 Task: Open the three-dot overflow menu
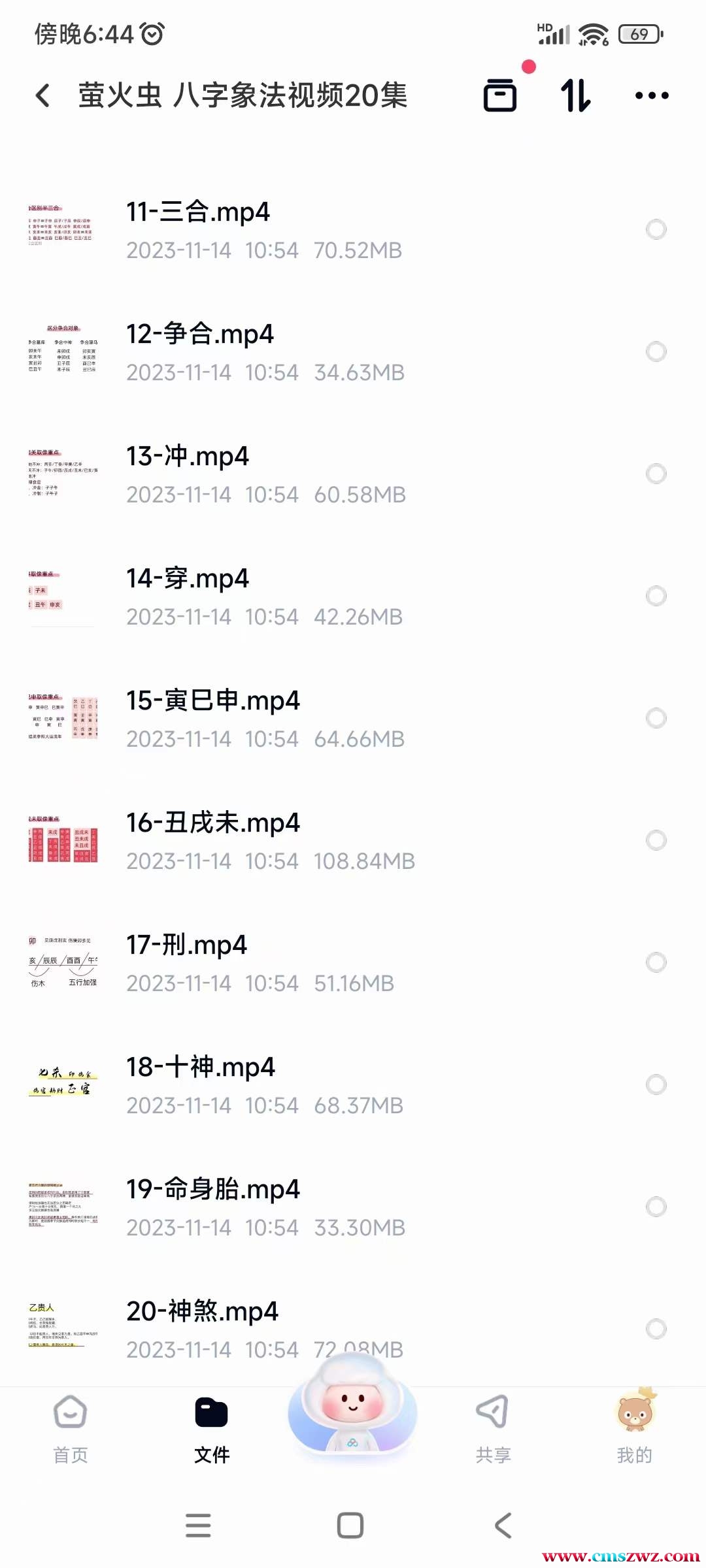coord(652,95)
